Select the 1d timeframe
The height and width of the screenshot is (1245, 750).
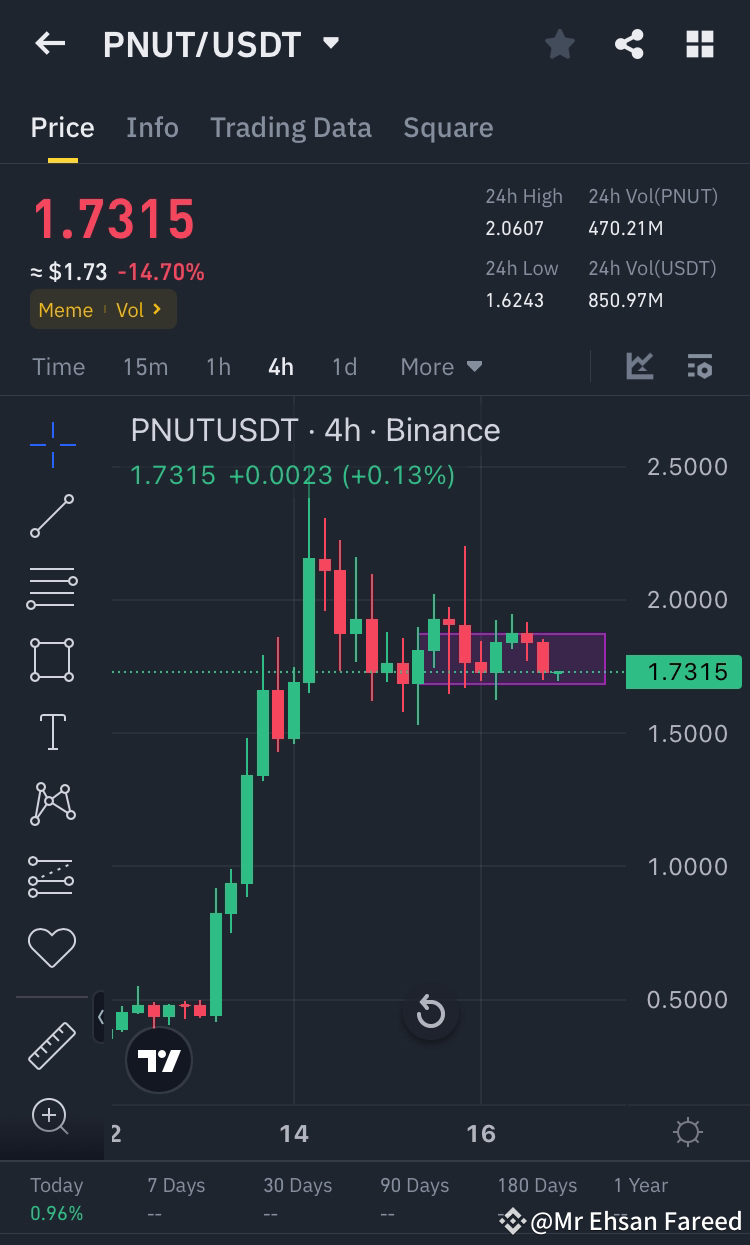coord(344,366)
